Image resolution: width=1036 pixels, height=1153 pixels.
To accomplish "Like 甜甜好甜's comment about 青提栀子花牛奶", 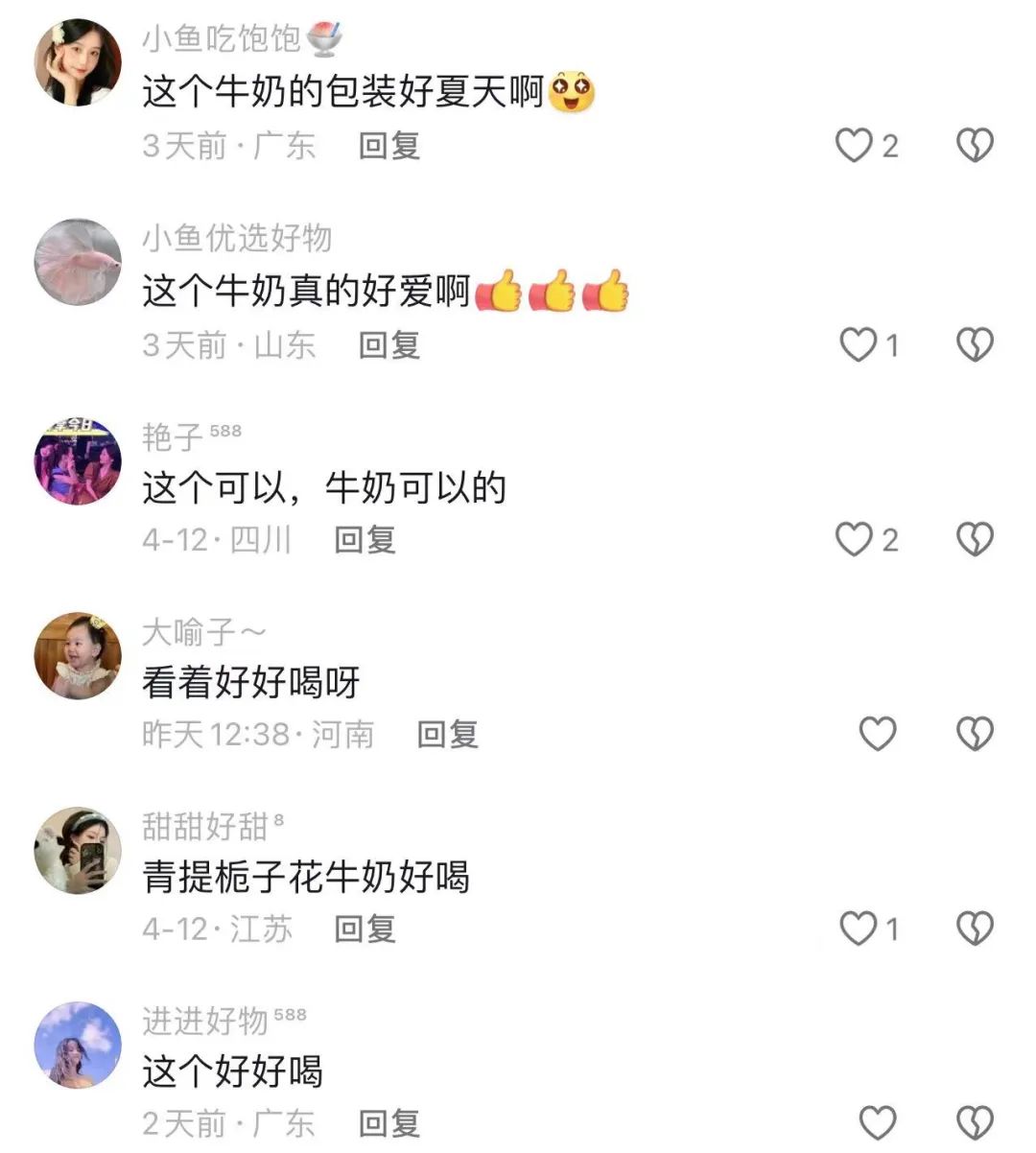I will pyautogui.click(x=858, y=929).
